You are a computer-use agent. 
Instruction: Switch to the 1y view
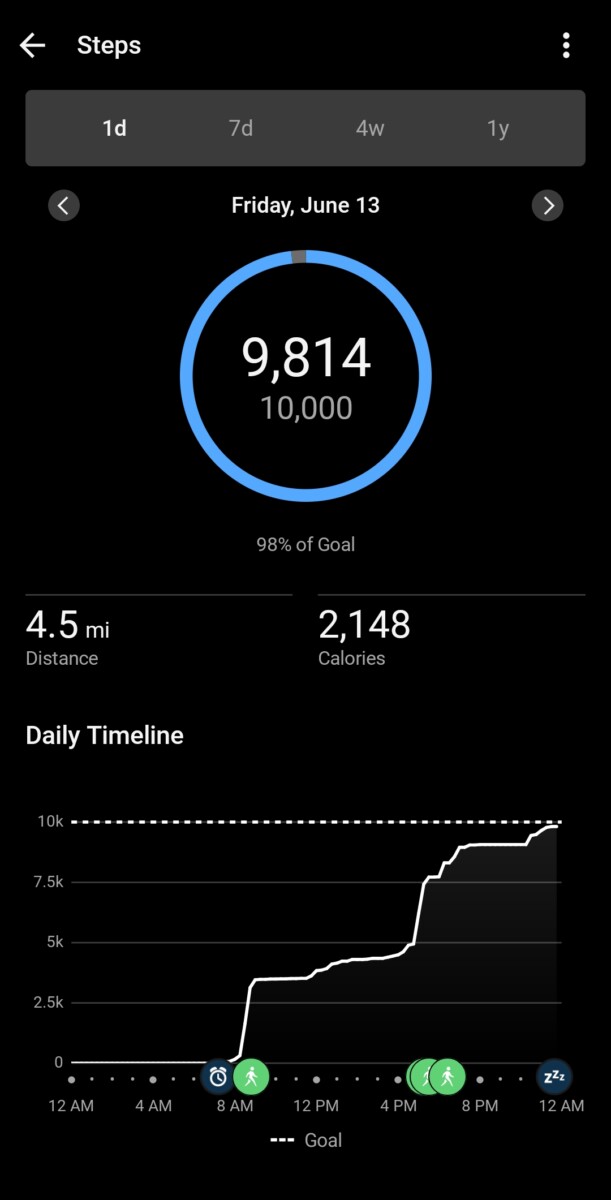tap(498, 129)
